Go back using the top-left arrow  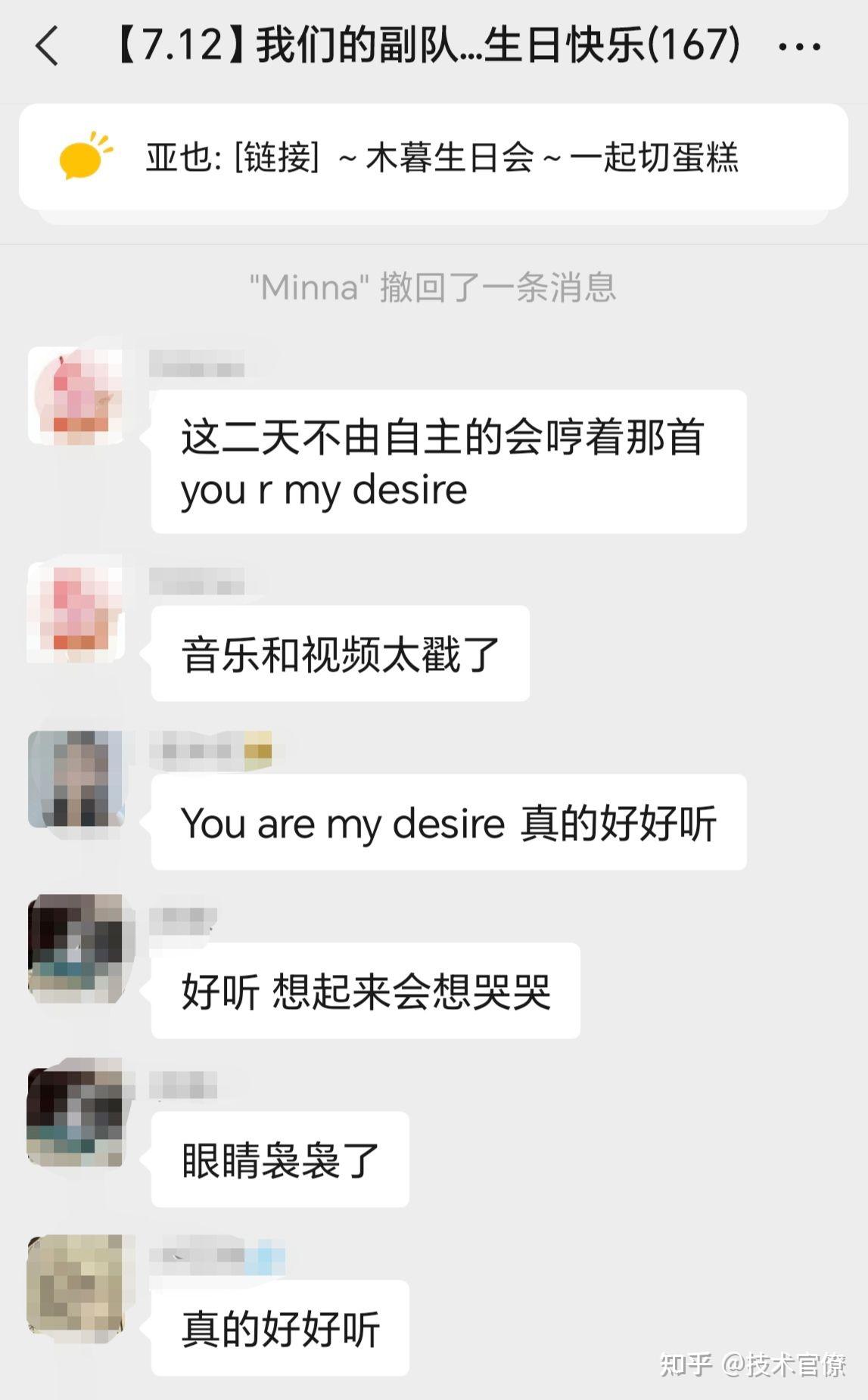[47, 47]
